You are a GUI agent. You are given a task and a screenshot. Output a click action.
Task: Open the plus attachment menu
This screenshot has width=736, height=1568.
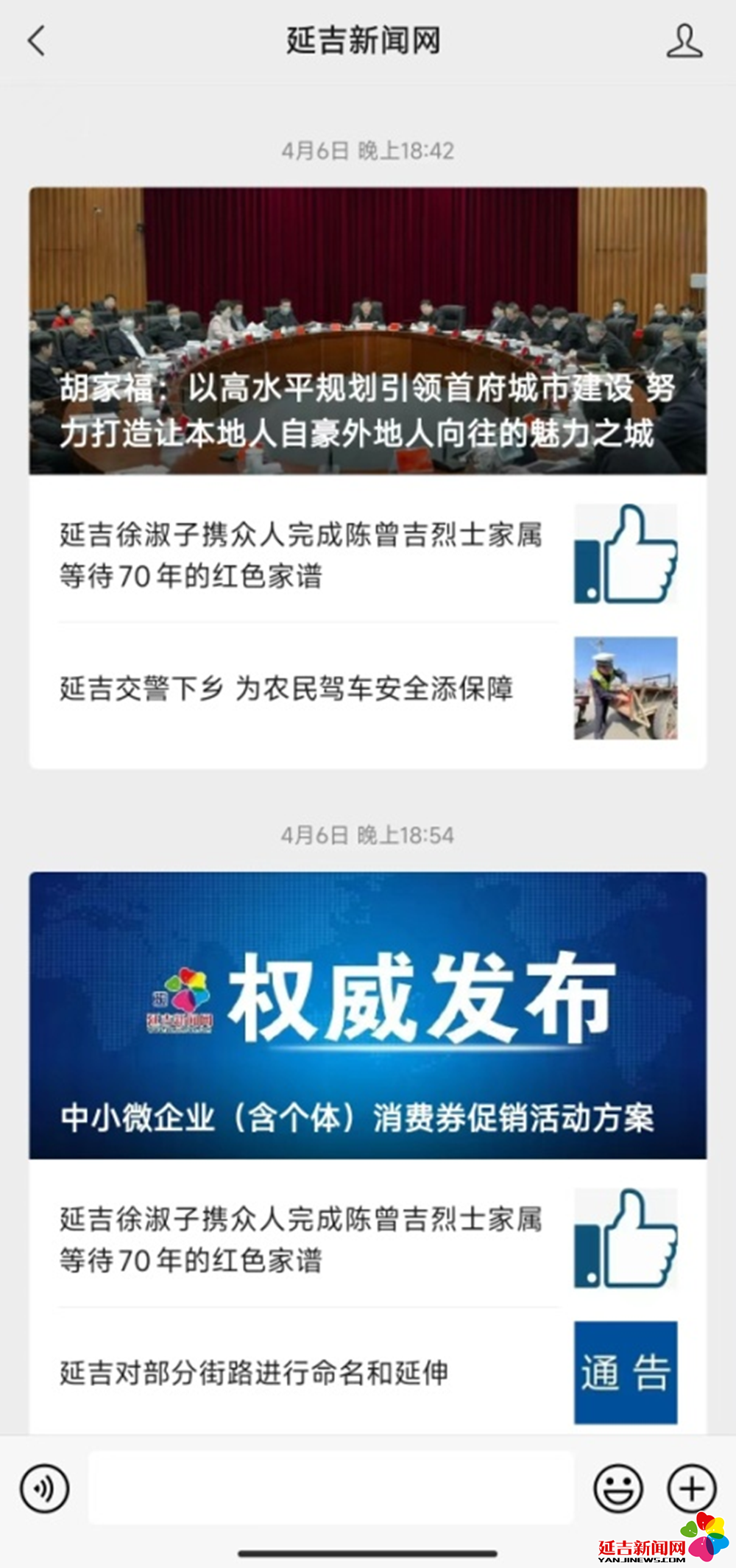[x=691, y=1488]
